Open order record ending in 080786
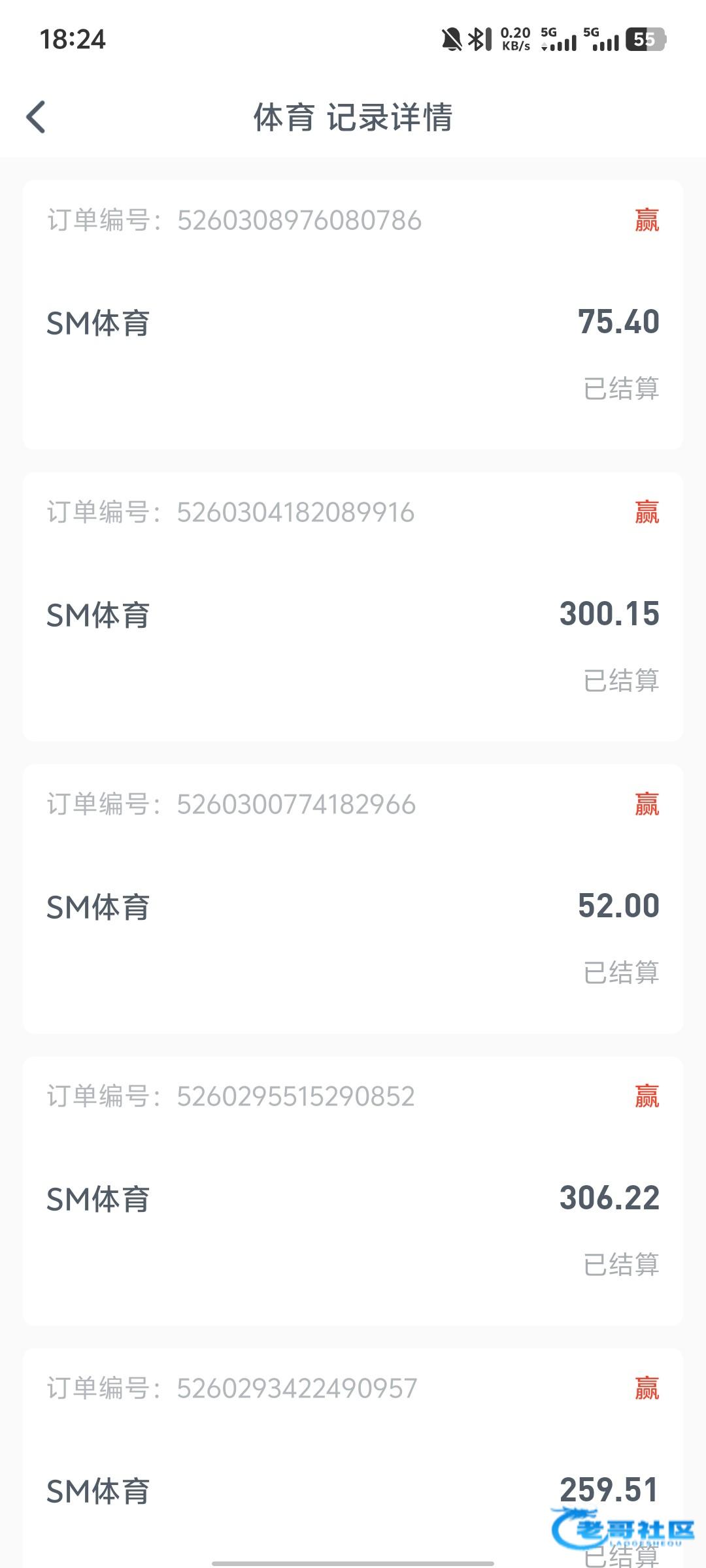 coord(353,314)
